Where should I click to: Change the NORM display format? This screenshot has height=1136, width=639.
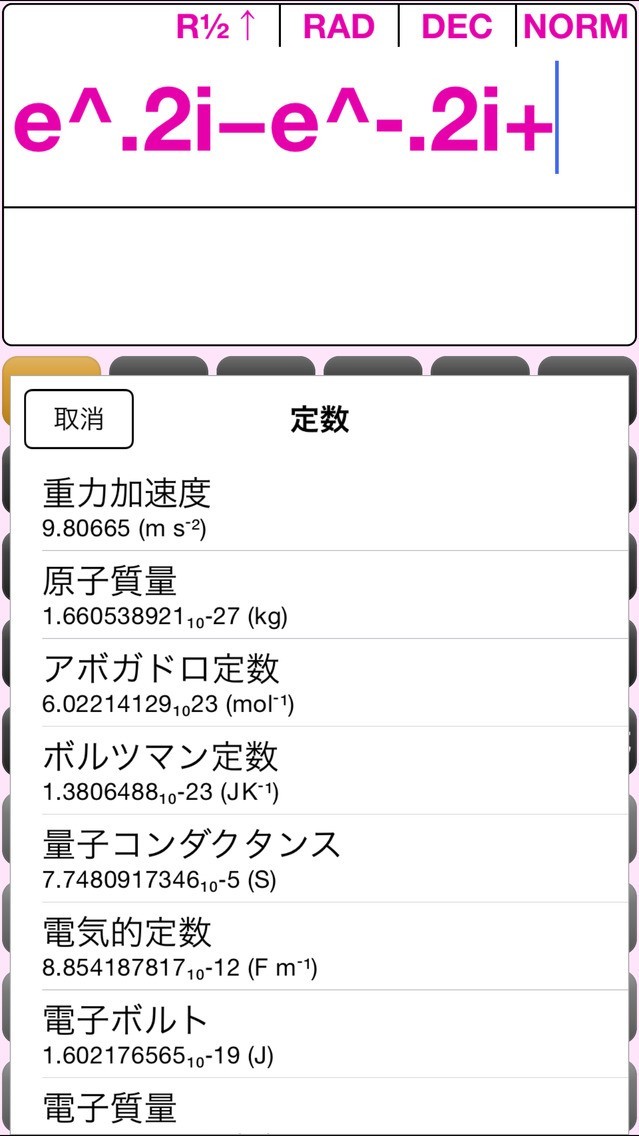coord(576,27)
